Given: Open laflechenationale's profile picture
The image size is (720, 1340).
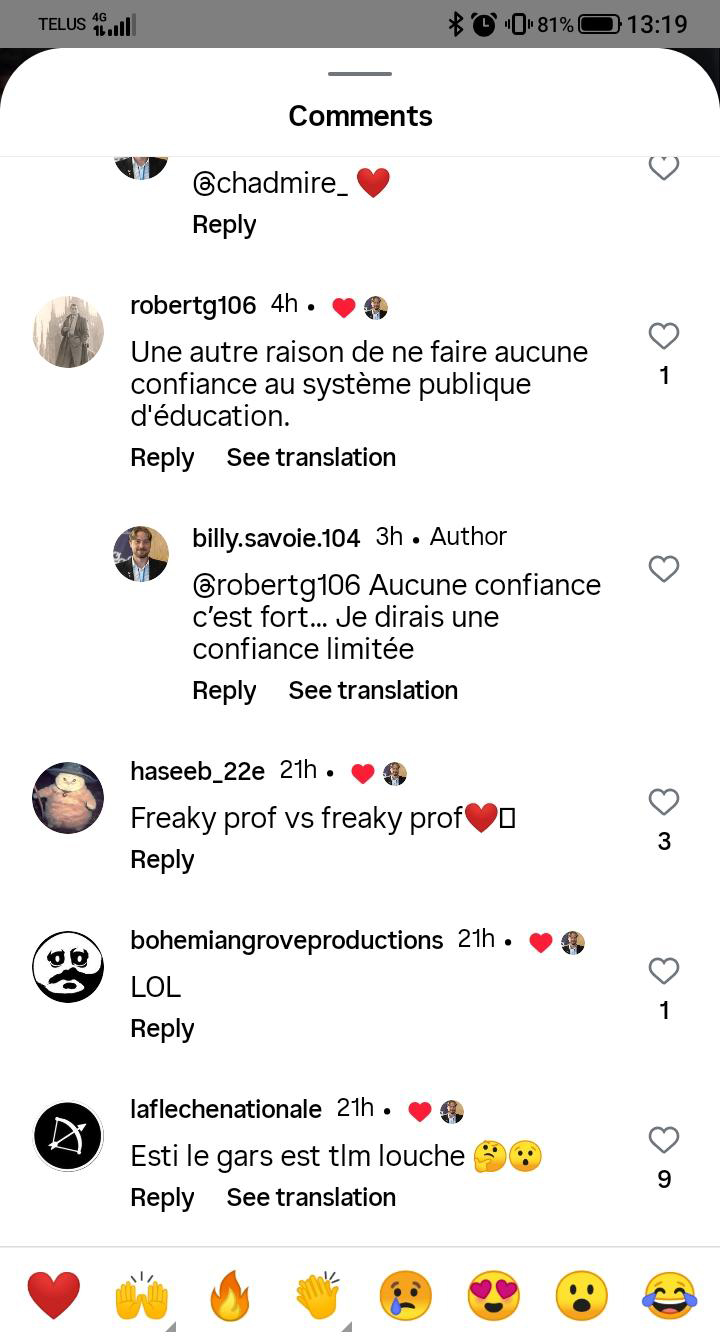Looking at the screenshot, I should 68,1137.
